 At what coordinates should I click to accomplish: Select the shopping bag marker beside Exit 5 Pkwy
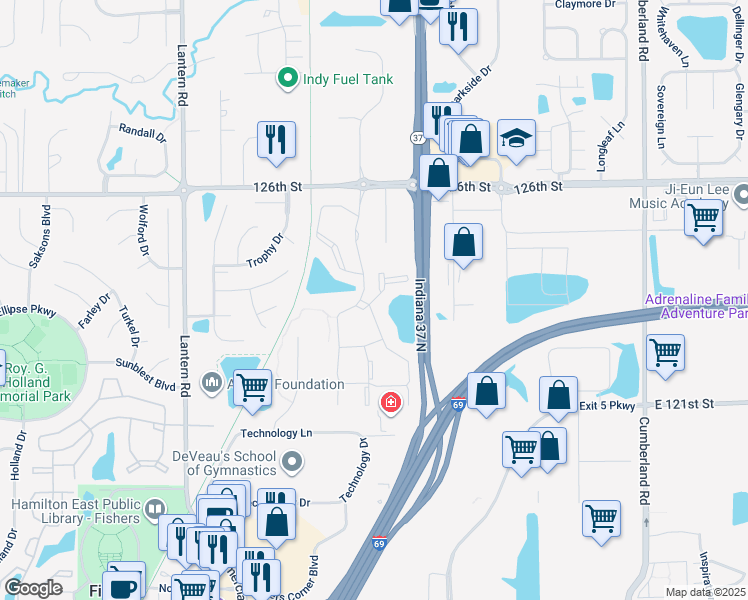point(559,395)
